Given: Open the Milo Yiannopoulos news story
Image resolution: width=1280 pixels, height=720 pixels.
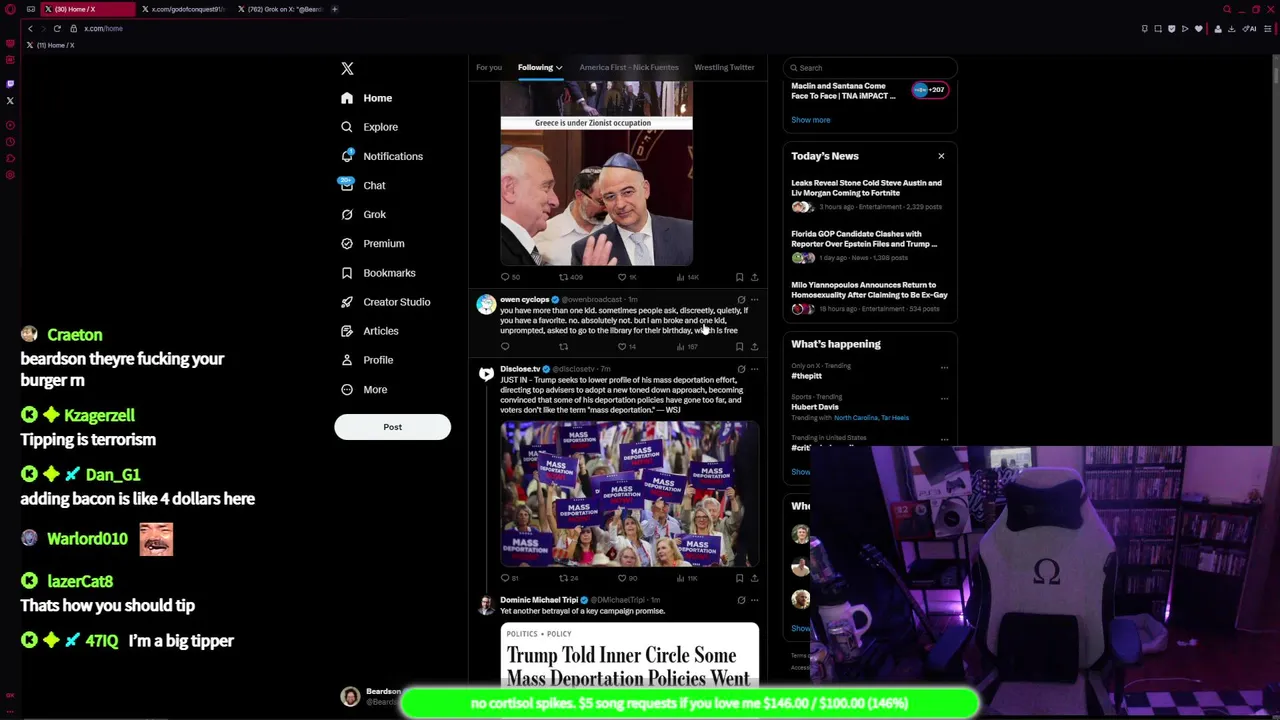Looking at the screenshot, I should (x=869, y=290).
